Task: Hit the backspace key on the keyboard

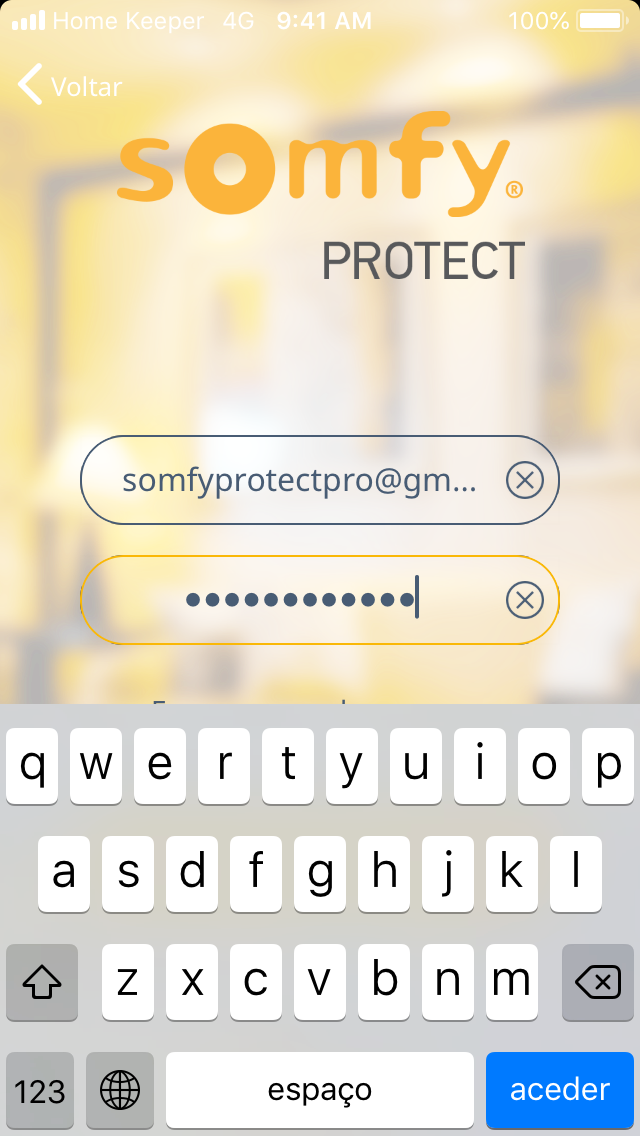Action: tap(598, 982)
